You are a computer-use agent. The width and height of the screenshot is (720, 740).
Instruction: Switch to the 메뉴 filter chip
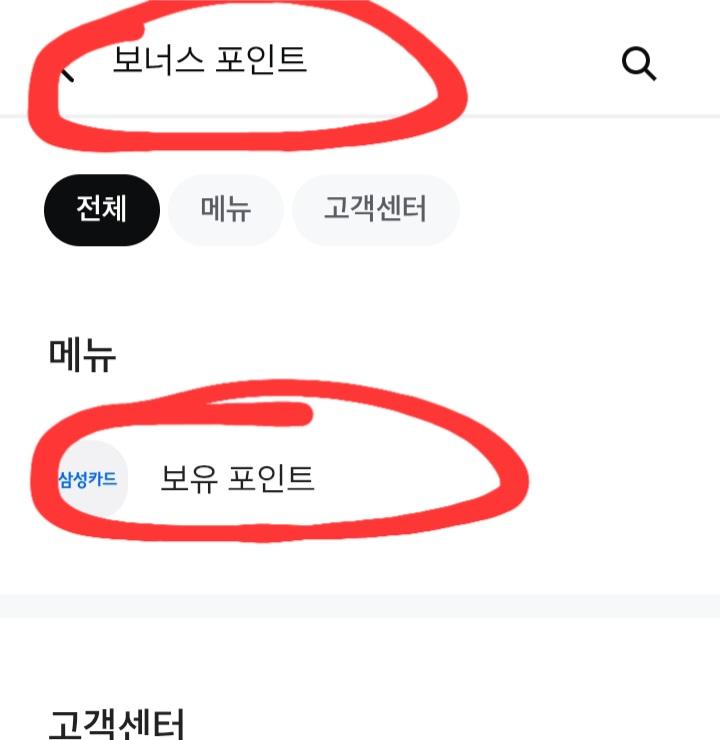pos(226,210)
